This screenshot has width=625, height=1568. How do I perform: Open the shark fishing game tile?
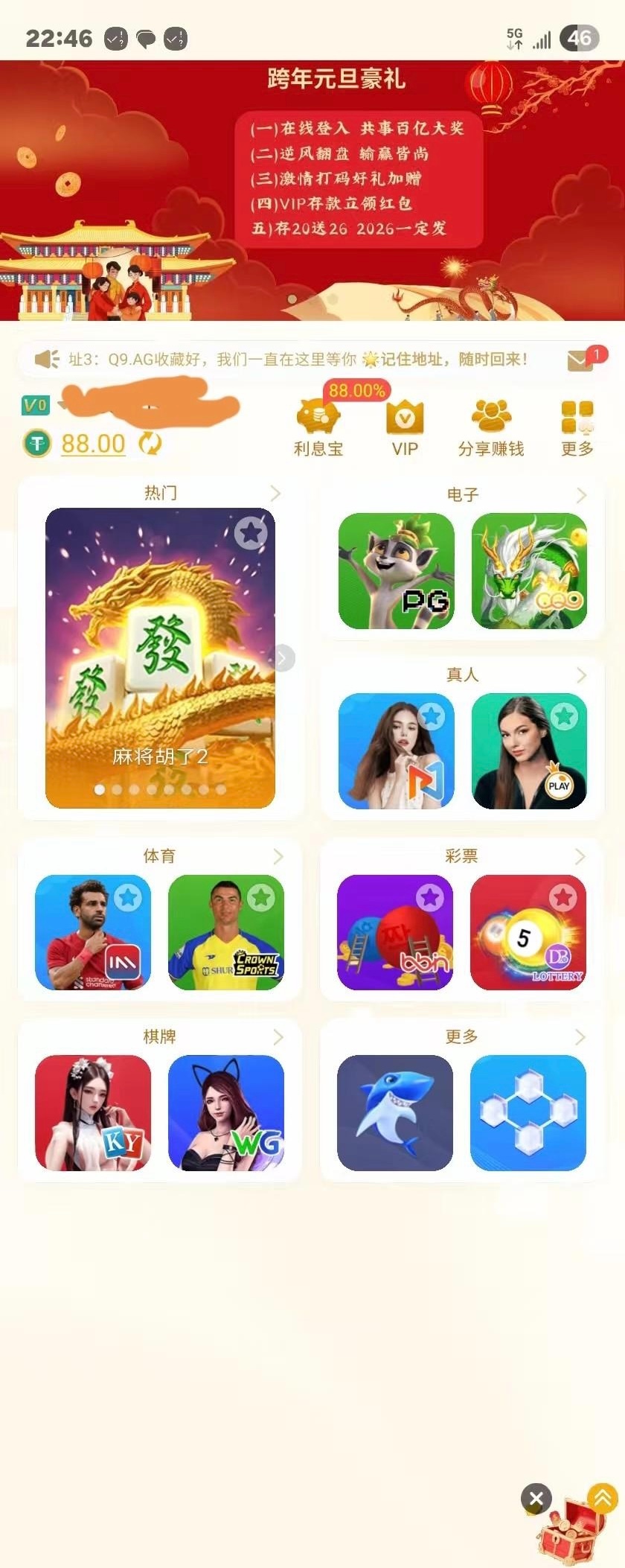coord(395,1112)
